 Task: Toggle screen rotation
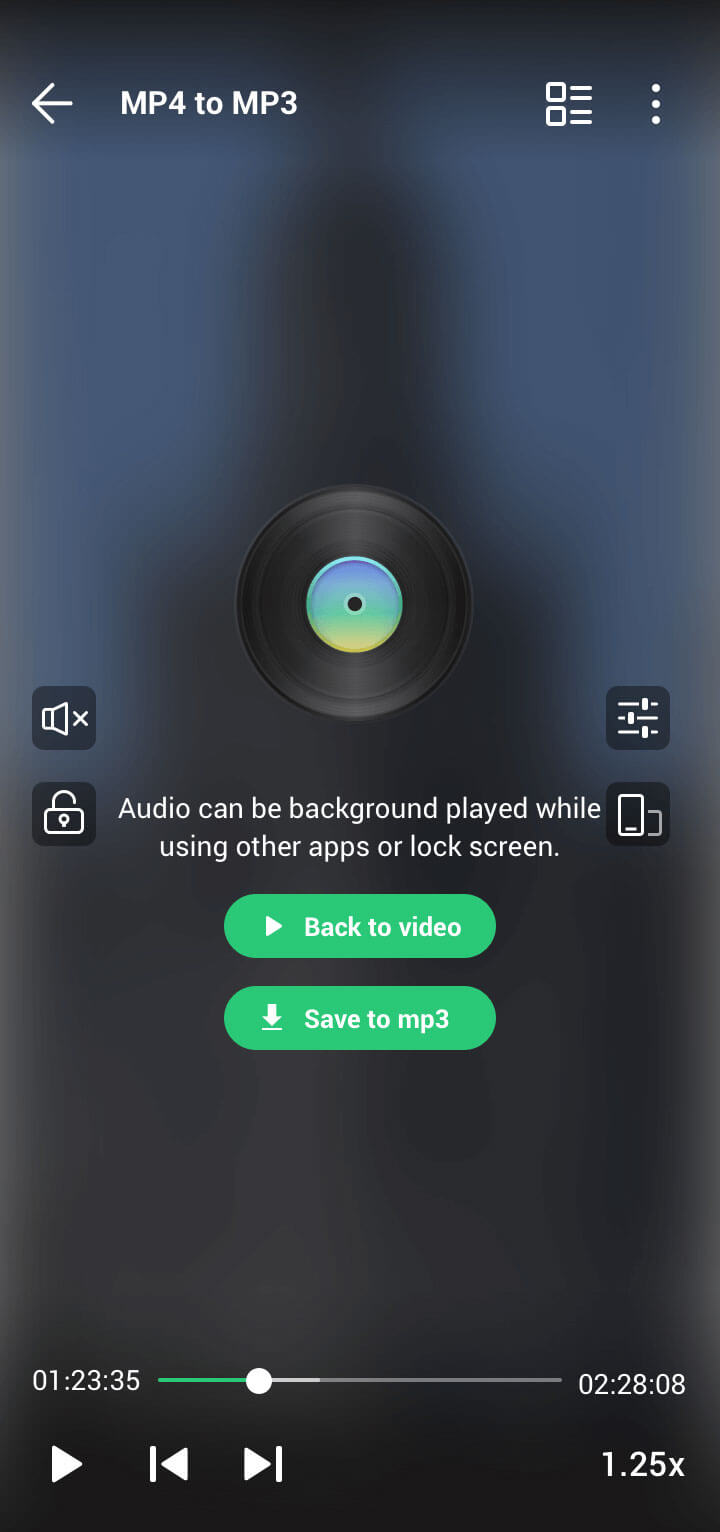coord(638,814)
